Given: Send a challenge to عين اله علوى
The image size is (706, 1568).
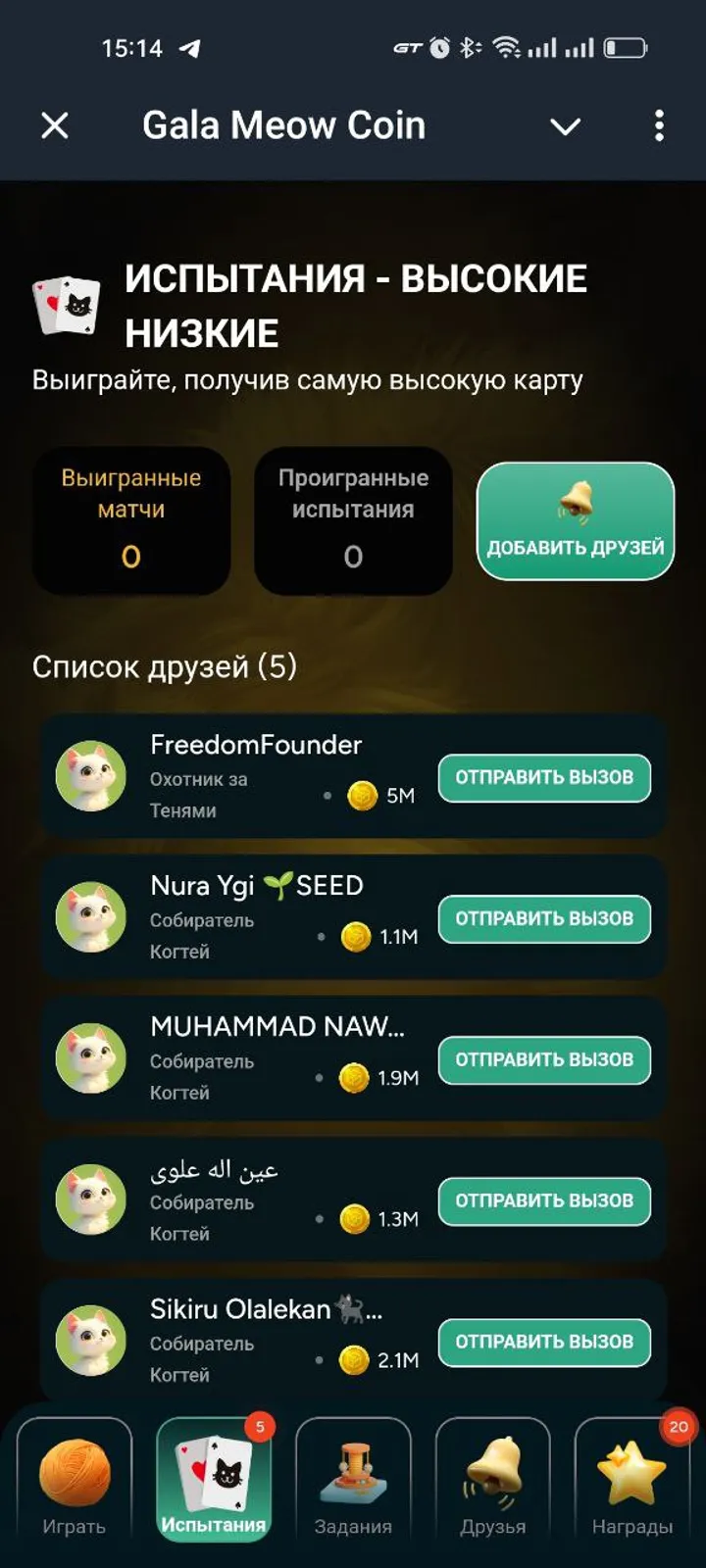Looking at the screenshot, I should coord(544,1201).
